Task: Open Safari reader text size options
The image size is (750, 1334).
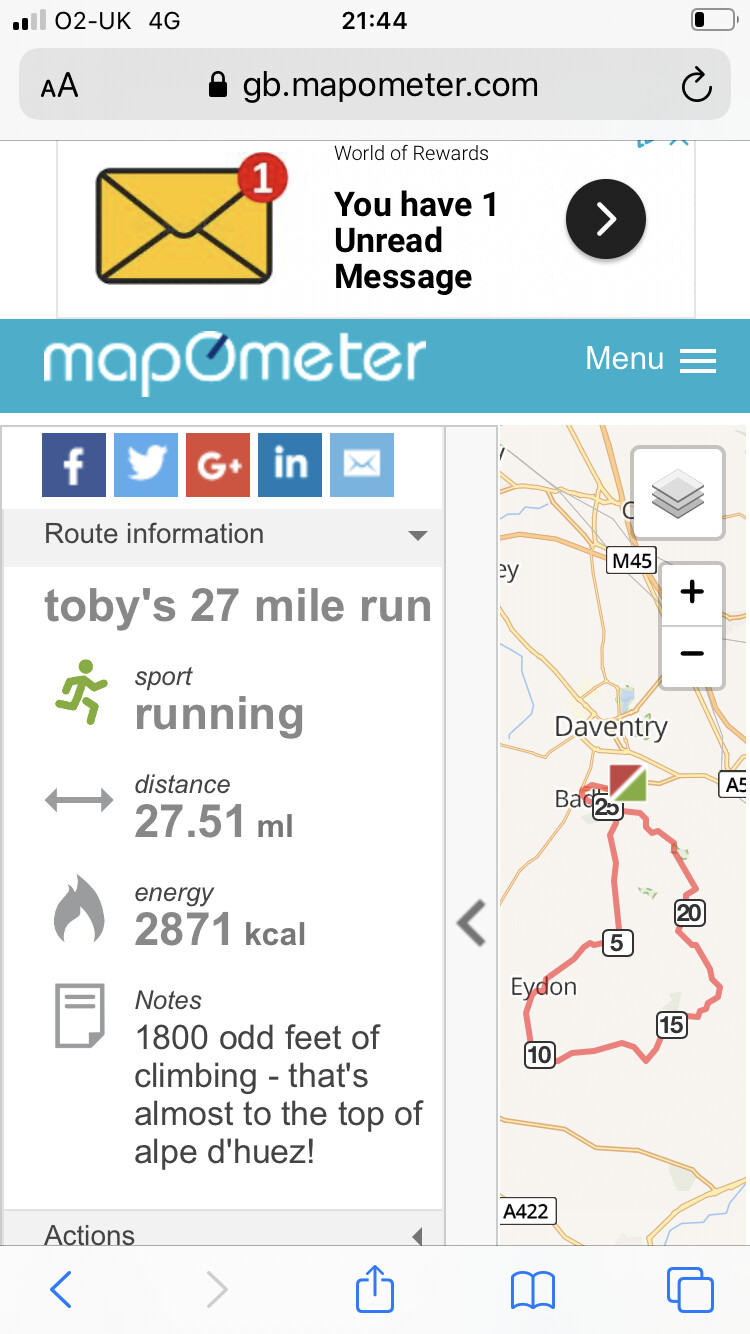Action: 59,86
